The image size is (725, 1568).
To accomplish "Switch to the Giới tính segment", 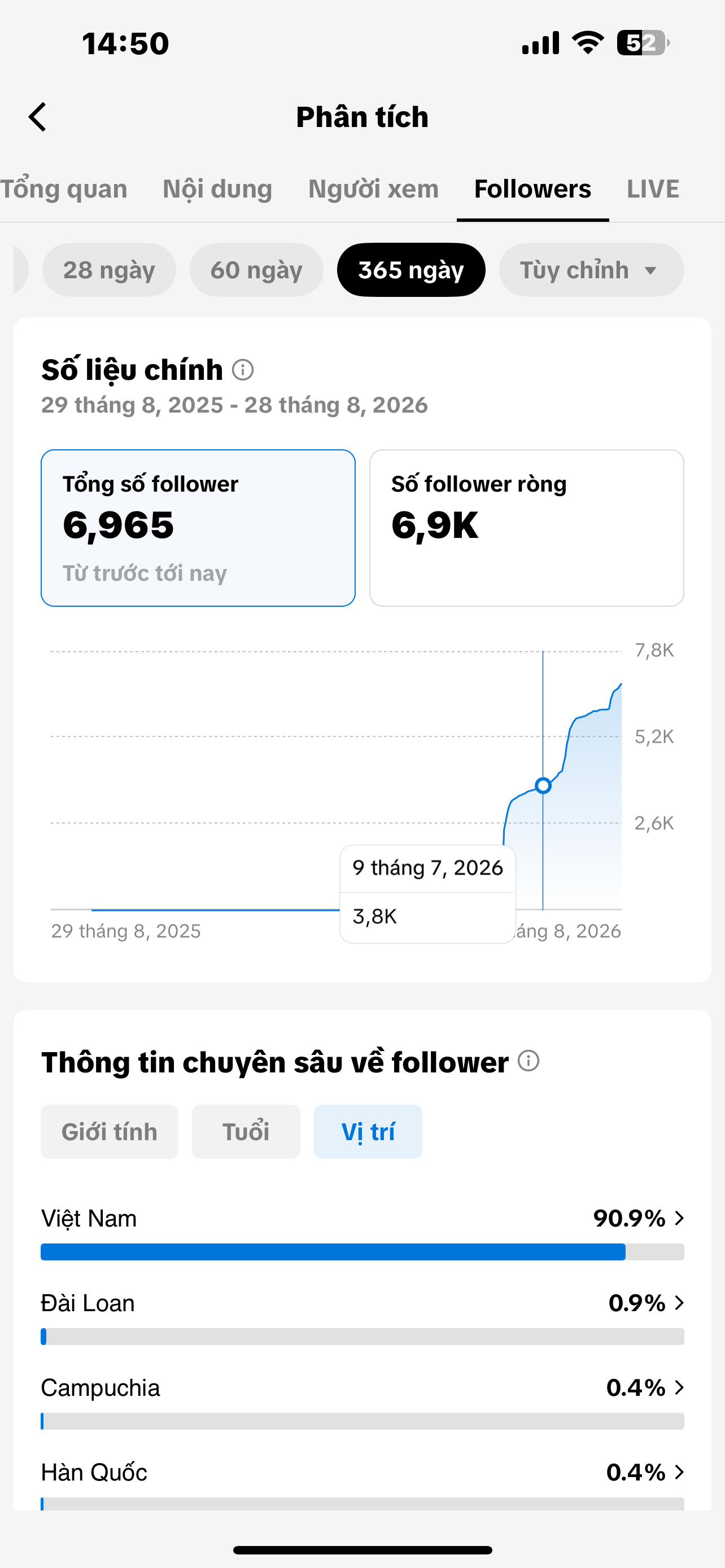I will click(110, 1132).
